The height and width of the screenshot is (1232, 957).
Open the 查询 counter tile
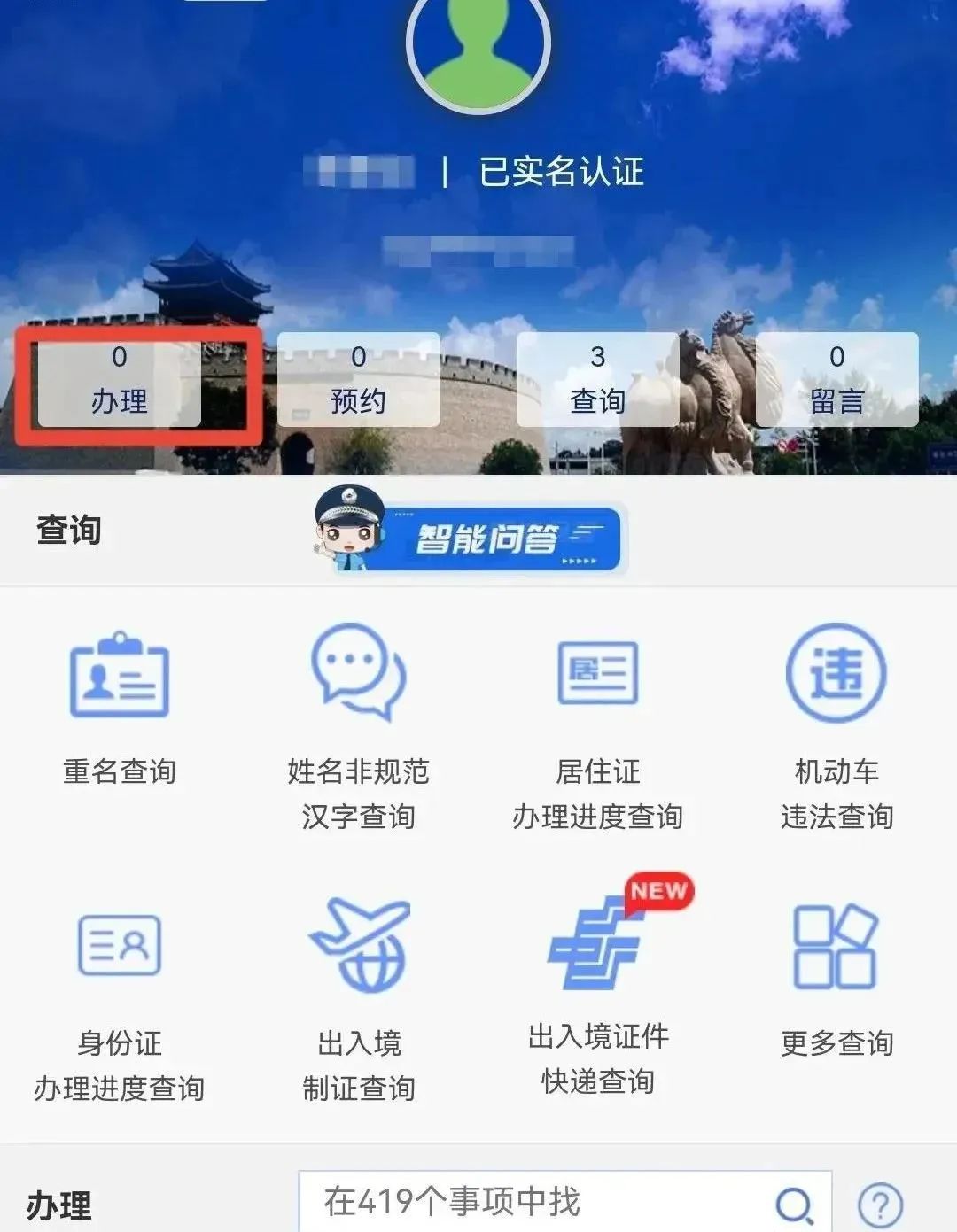597,381
